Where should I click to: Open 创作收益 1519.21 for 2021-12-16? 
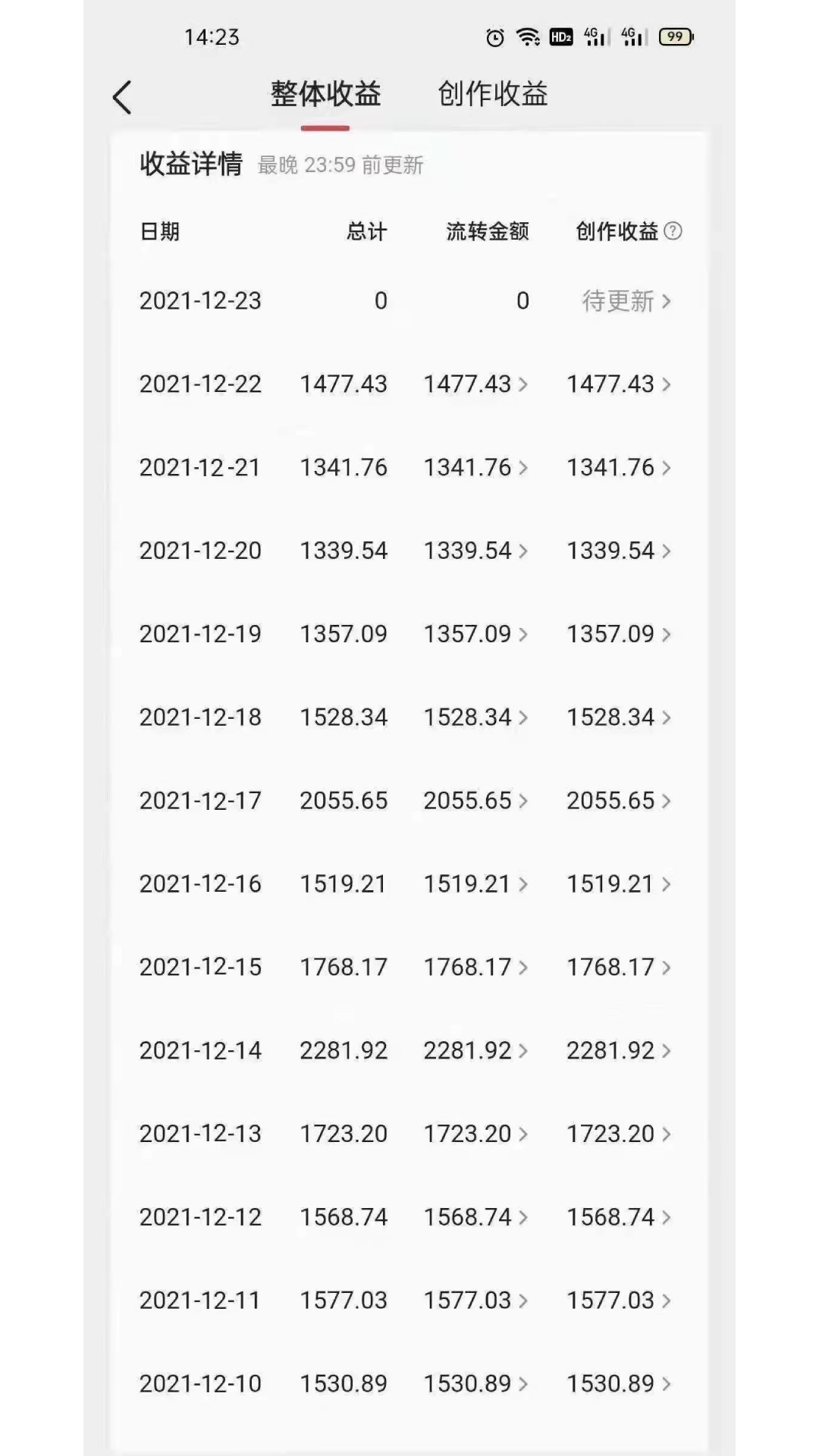click(x=619, y=884)
